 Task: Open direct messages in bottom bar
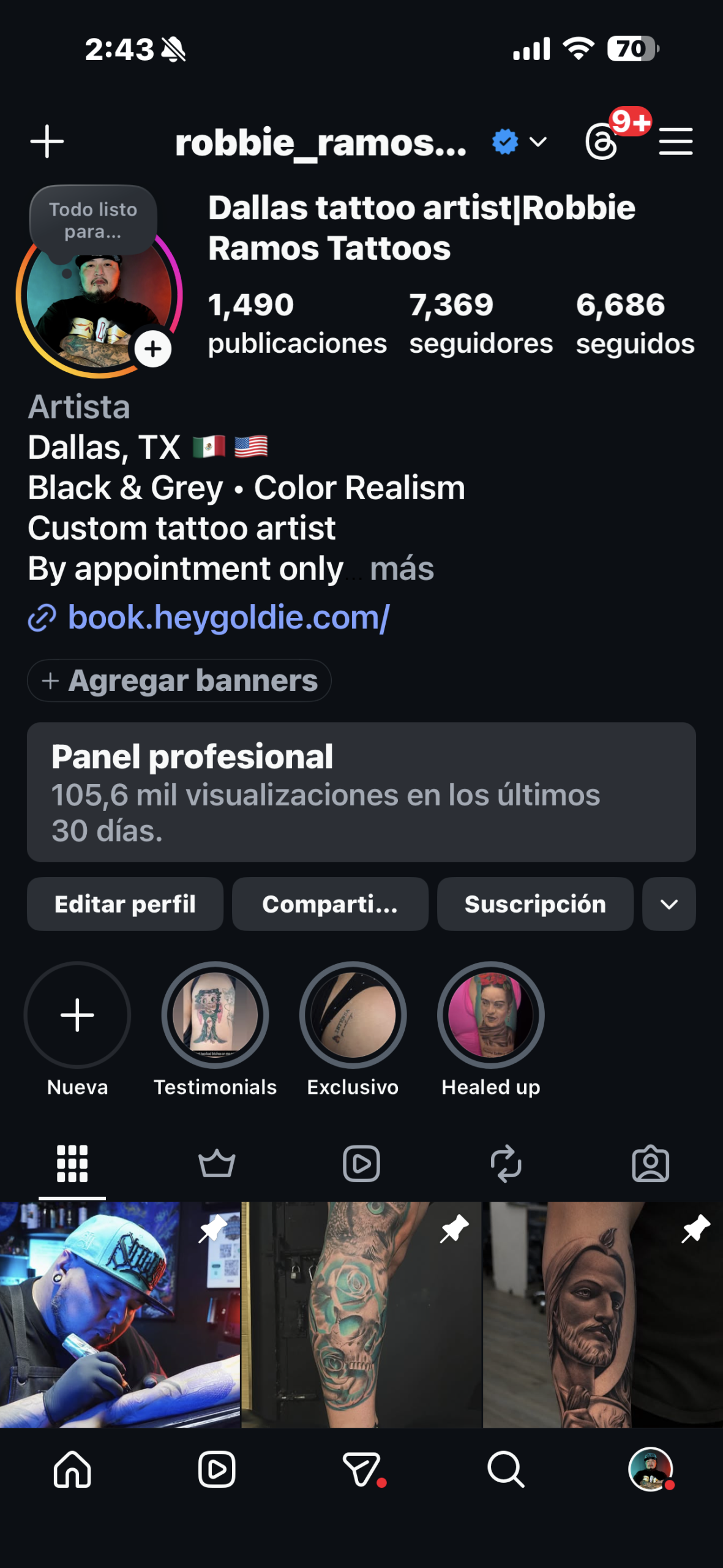point(361,1469)
